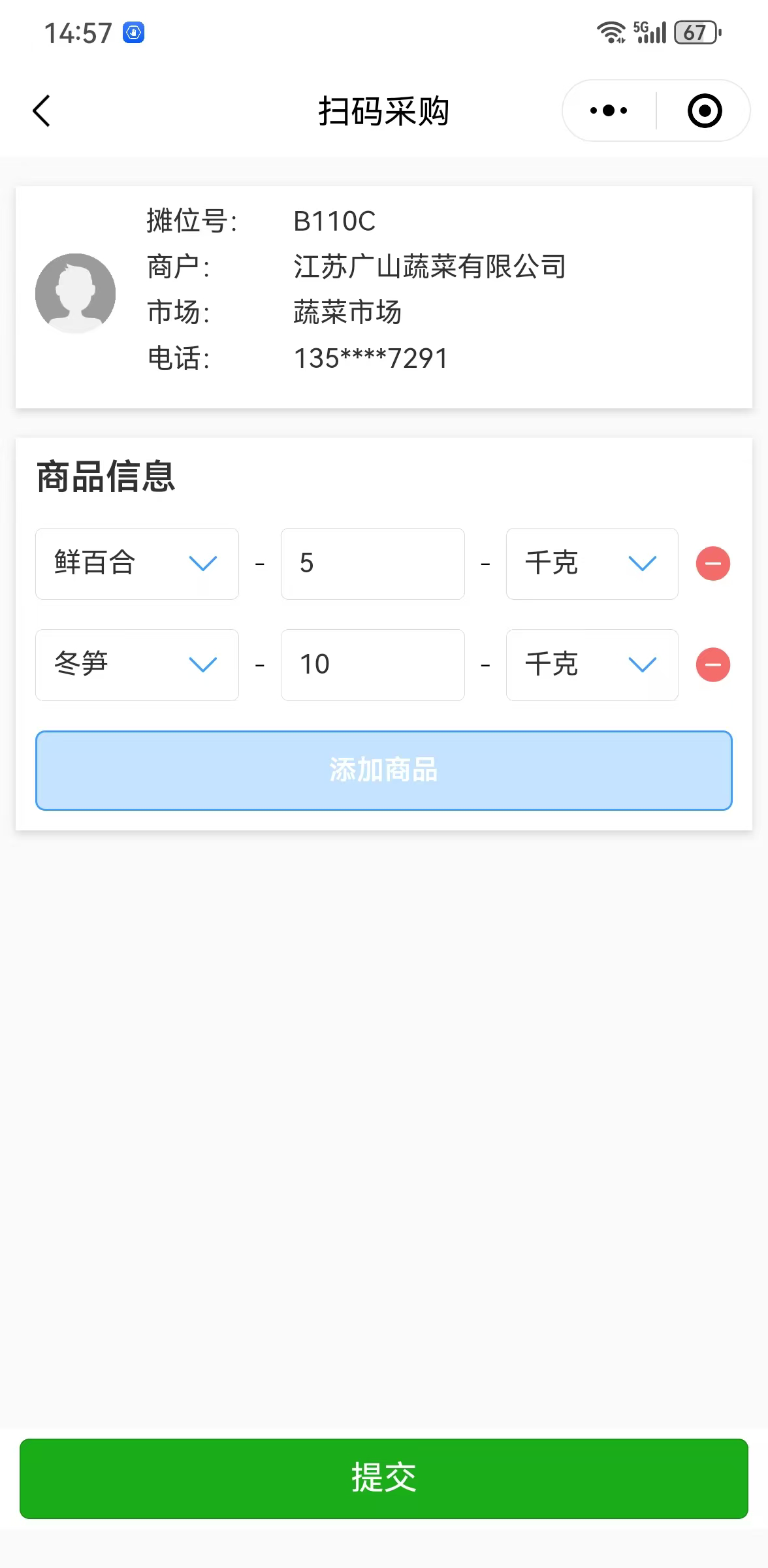Go back using the header arrow

coord(41,110)
